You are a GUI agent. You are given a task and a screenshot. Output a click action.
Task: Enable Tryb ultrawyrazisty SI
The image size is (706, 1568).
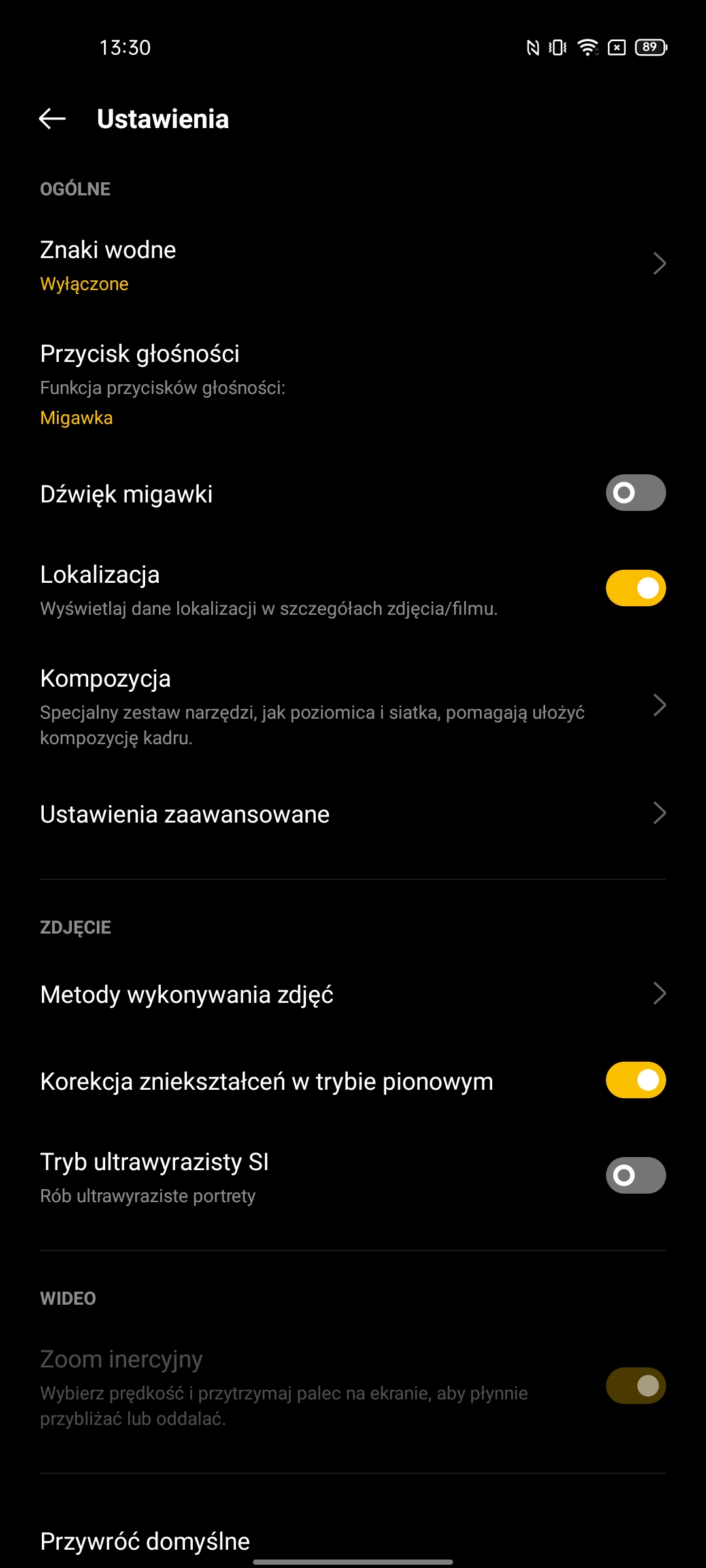tap(635, 1175)
